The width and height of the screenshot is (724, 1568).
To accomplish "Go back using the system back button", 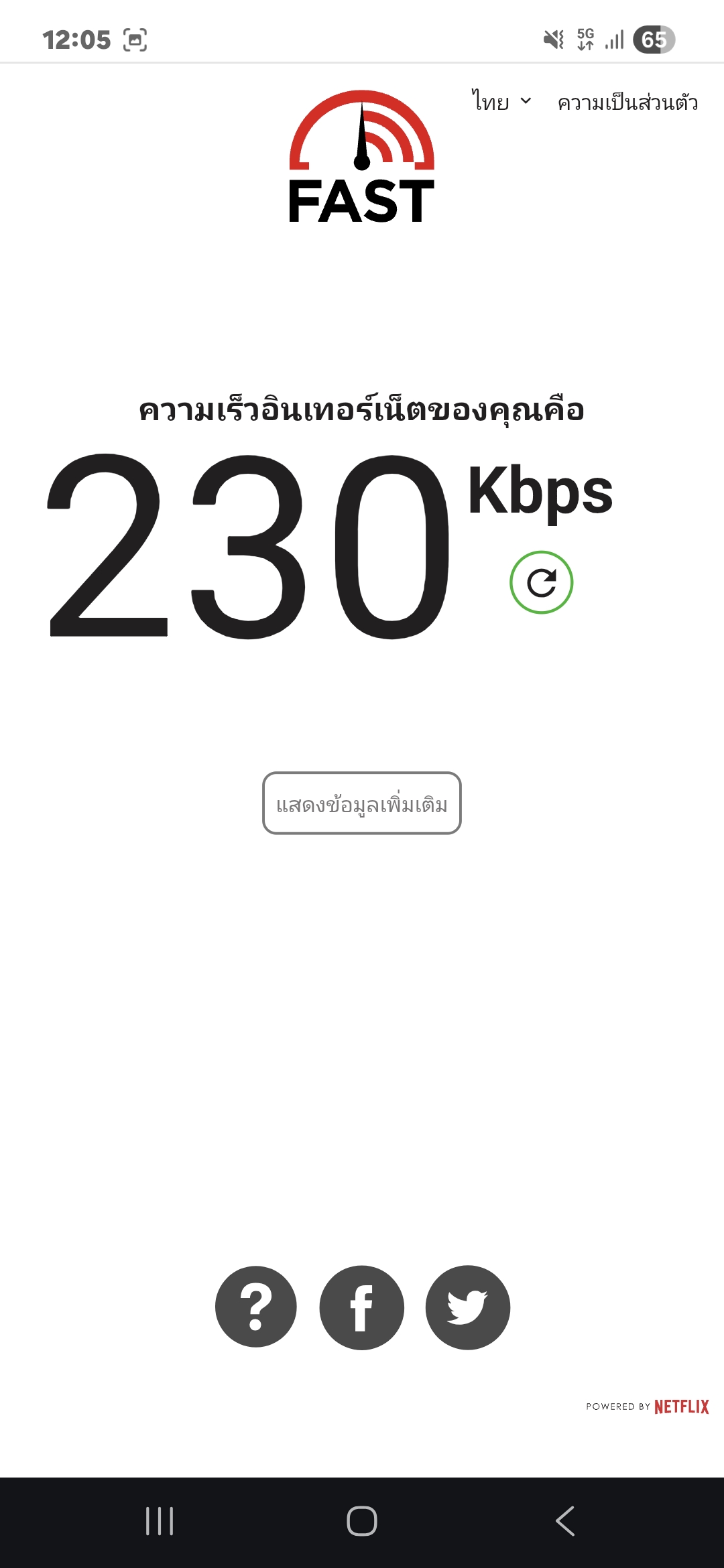I will pyautogui.click(x=564, y=1520).
